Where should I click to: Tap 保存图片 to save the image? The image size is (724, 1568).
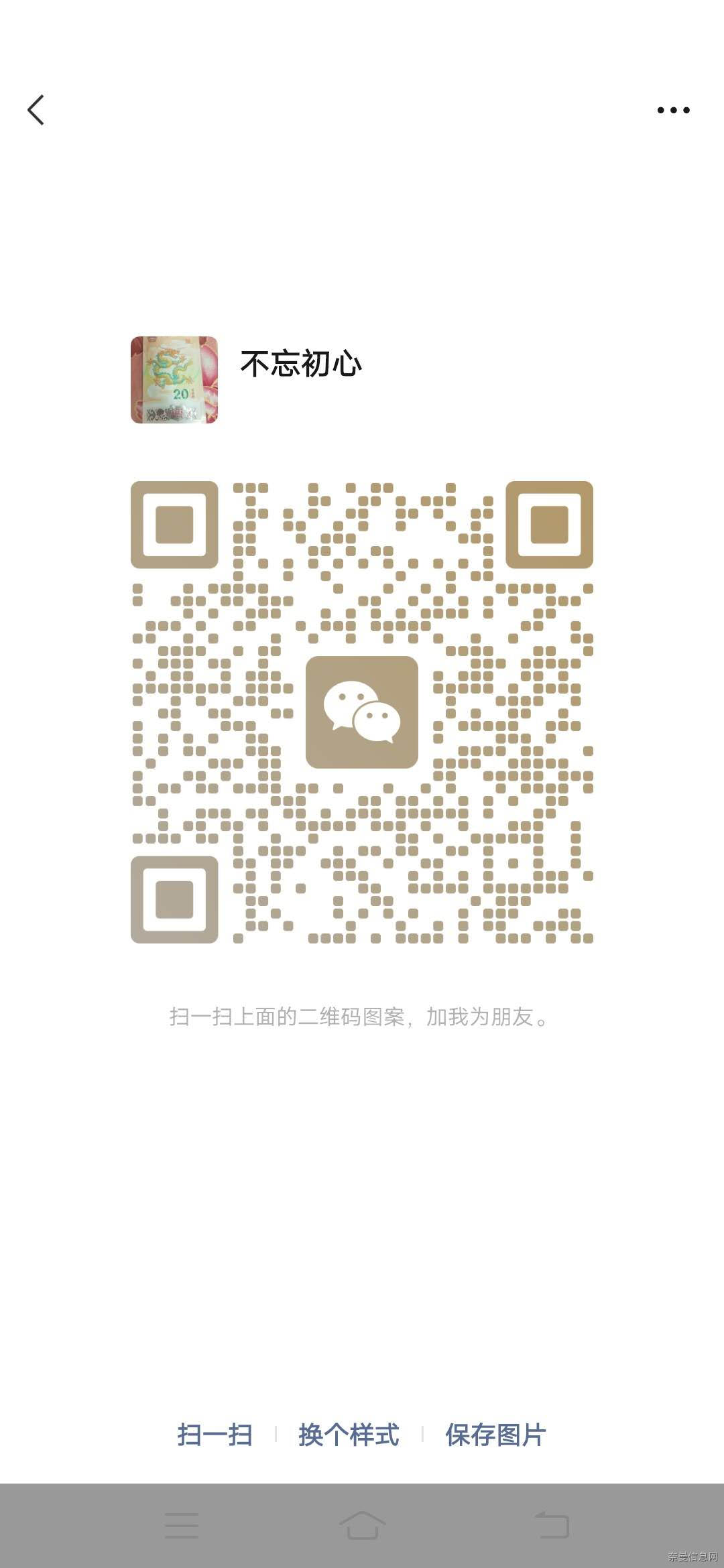pyautogui.click(x=495, y=1435)
